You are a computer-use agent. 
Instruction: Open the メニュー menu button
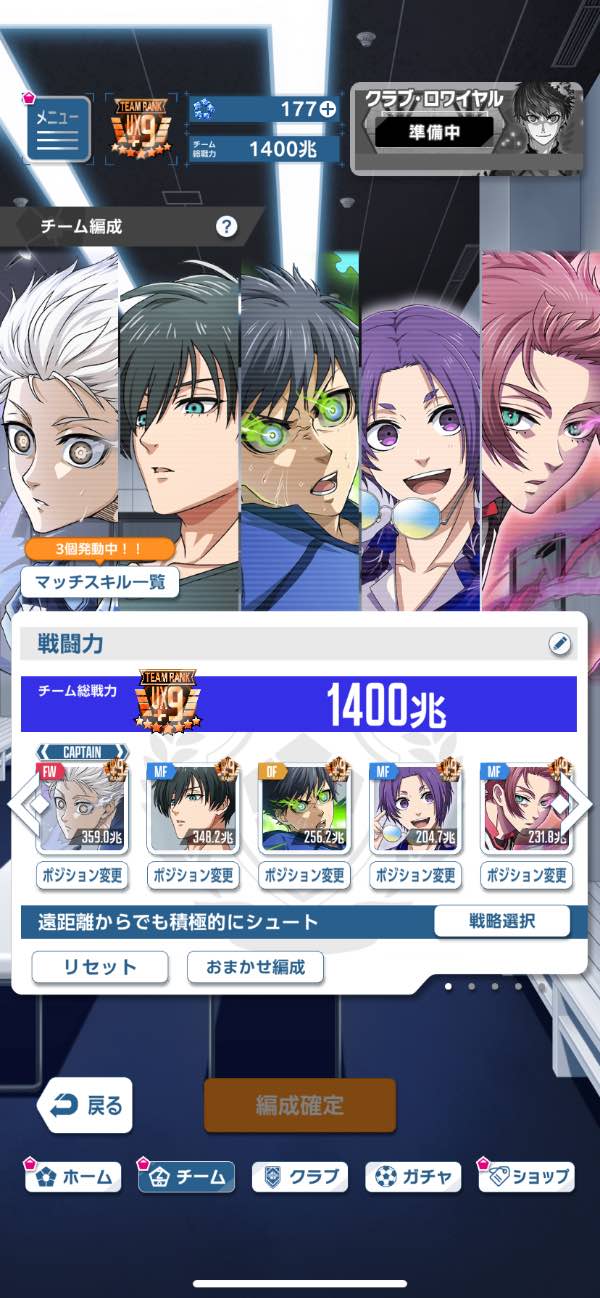click(59, 129)
